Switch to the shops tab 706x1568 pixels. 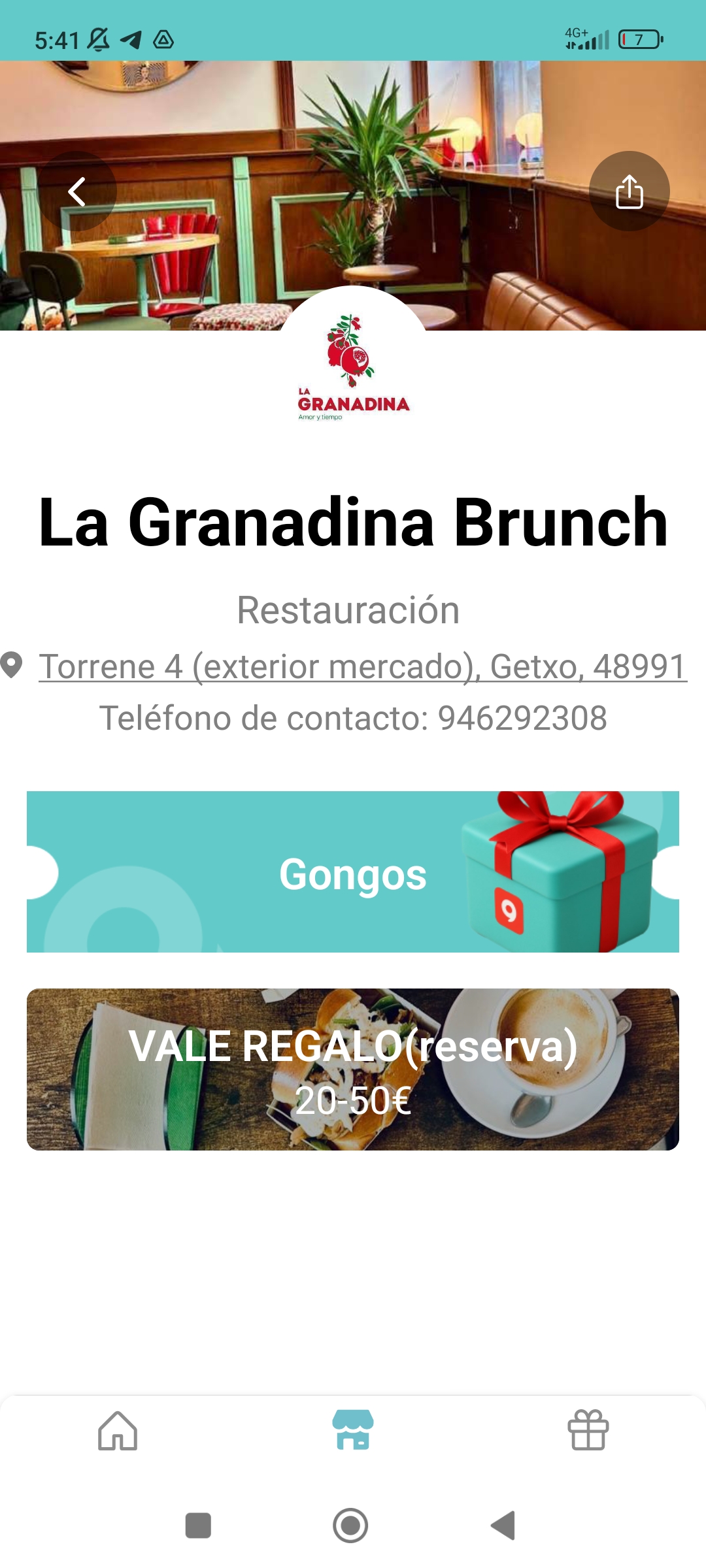(x=353, y=1431)
